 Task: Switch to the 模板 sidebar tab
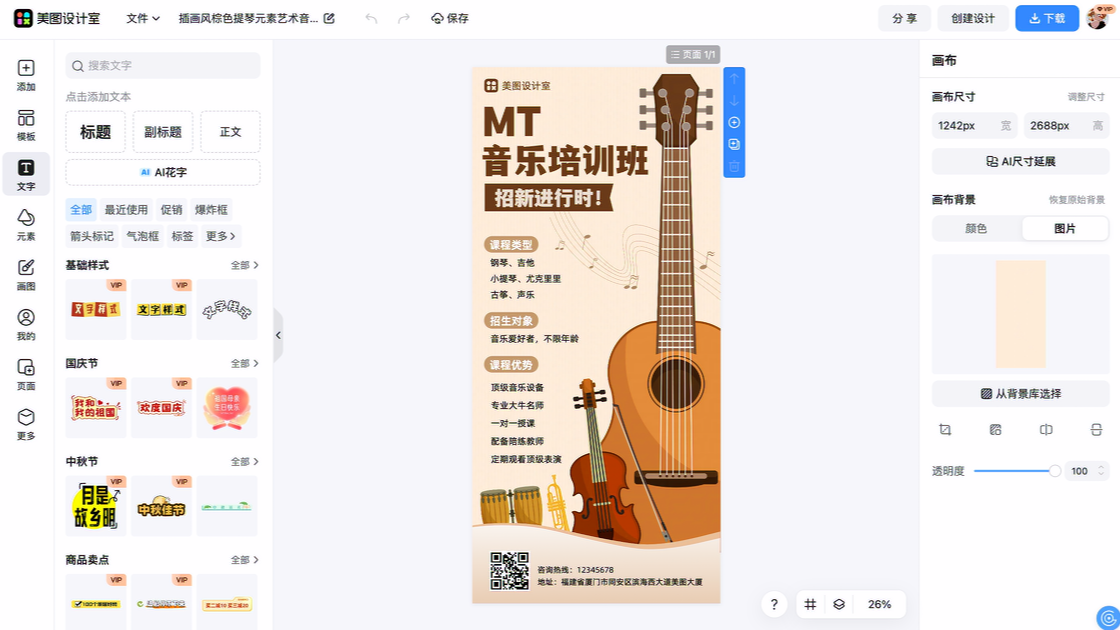(x=26, y=125)
